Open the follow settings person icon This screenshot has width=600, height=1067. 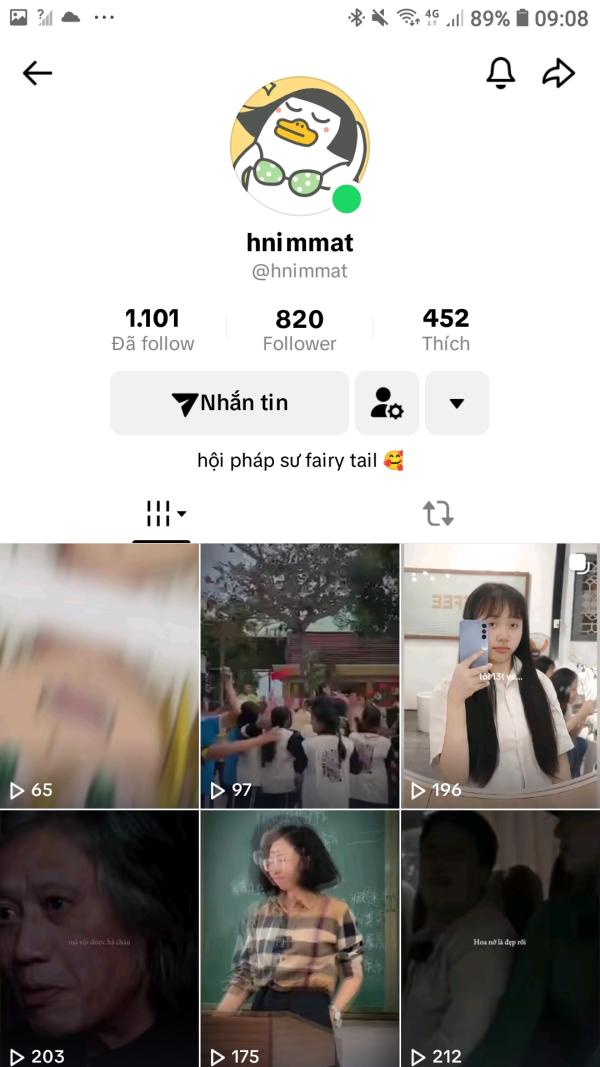pyautogui.click(x=387, y=403)
